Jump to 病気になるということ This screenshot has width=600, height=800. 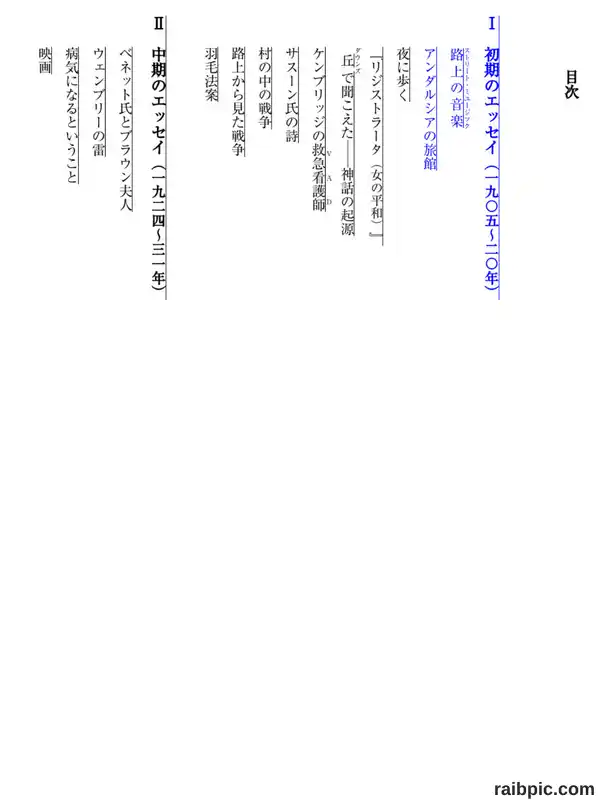click(x=72, y=115)
